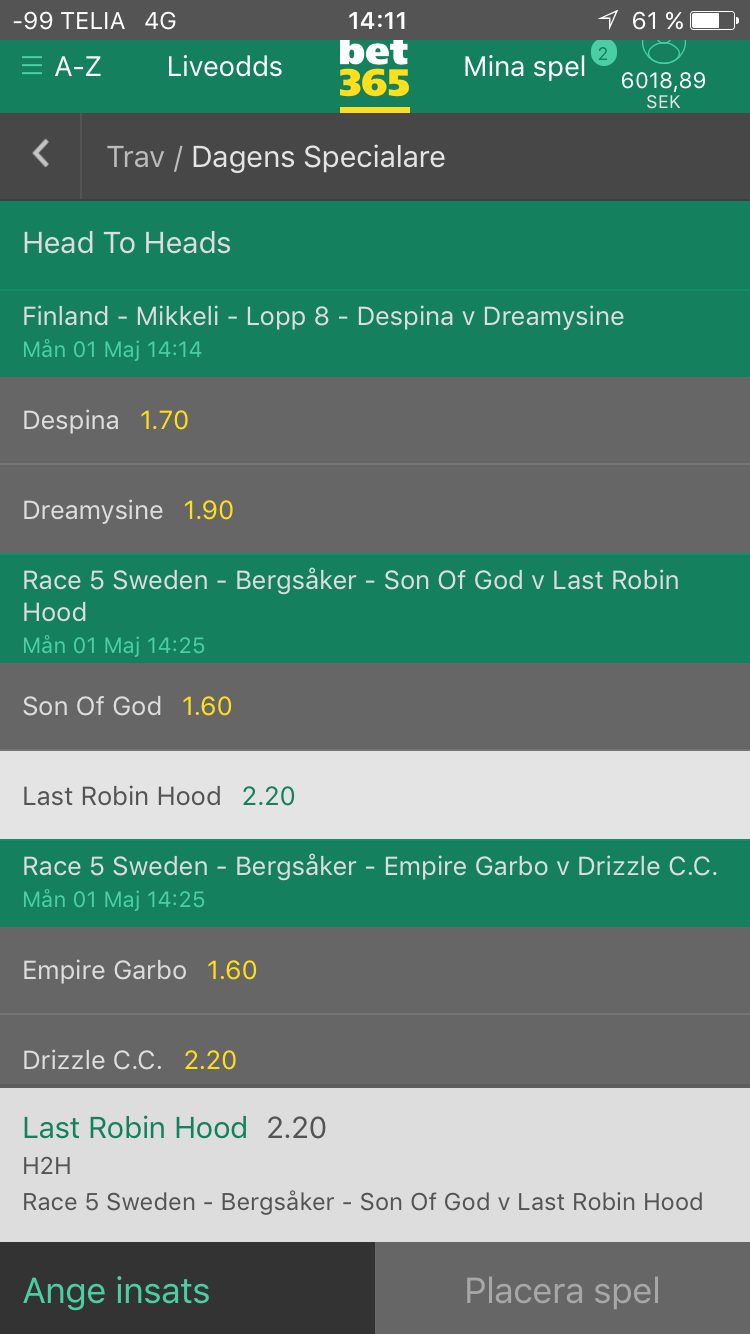The height and width of the screenshot is (1334, 750).
Task: Select Son Of God at 1.60
Action: pos(375,706)
